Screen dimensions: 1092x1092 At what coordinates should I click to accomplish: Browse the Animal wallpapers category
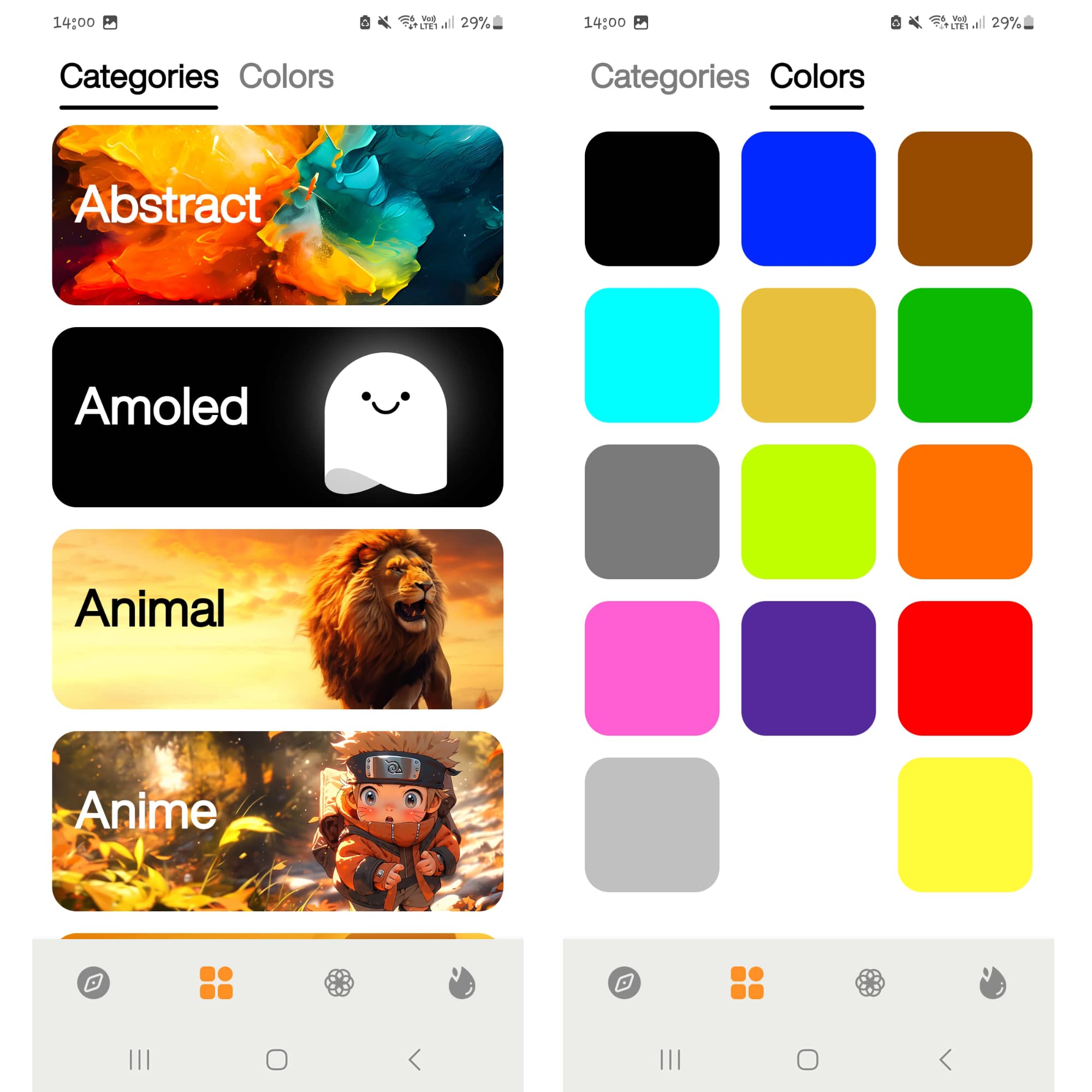(277, 619)
